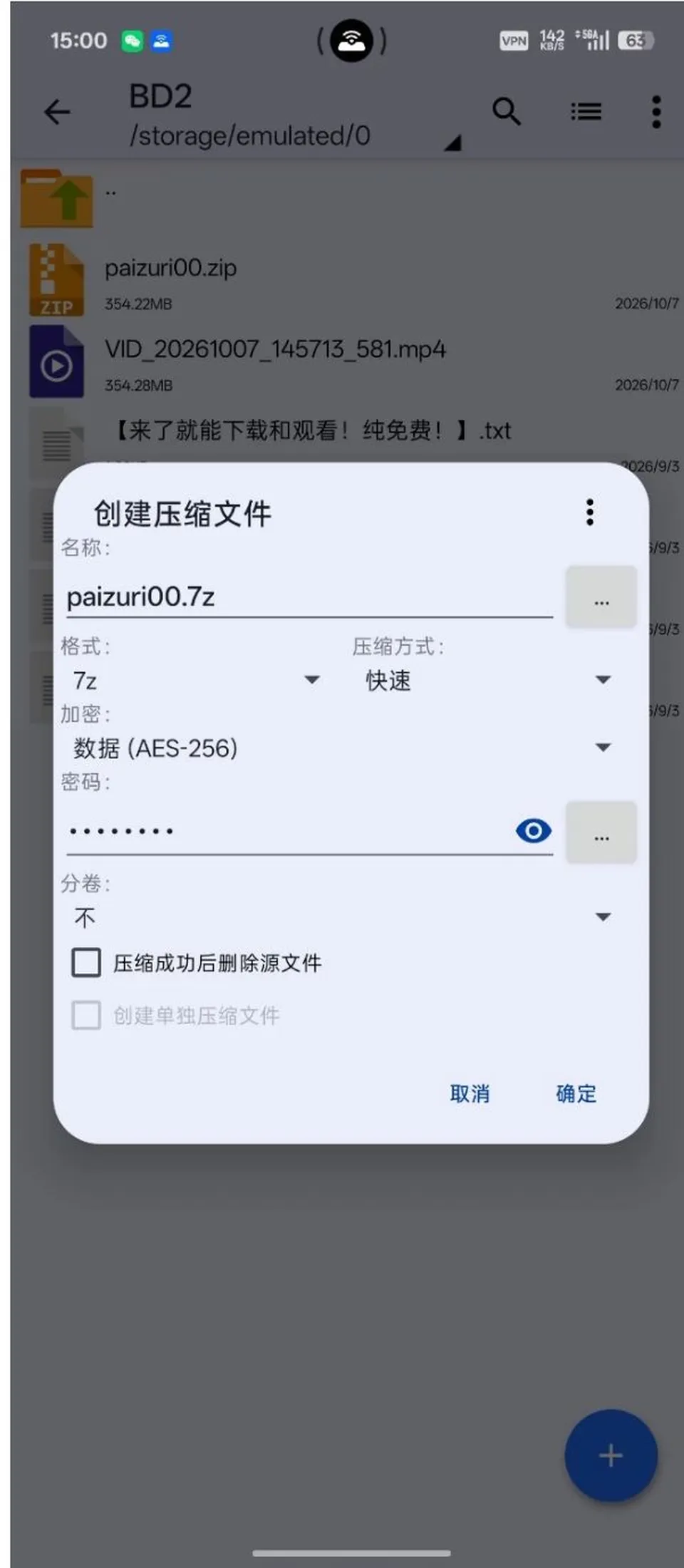Cancel with the 取消 button
The height and width of the screenshot is (1568, 684).
[470, 1093]
